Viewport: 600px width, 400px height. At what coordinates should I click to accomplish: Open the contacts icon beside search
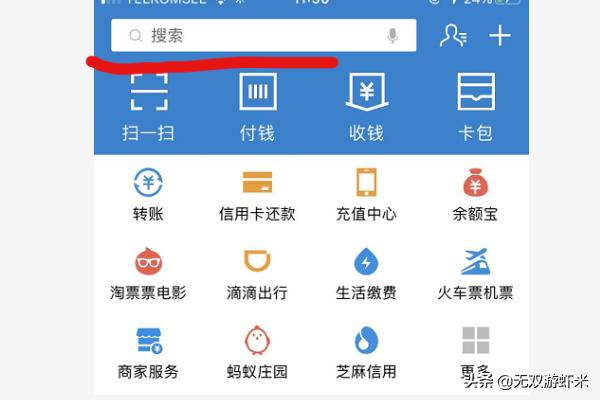(453, 36)
